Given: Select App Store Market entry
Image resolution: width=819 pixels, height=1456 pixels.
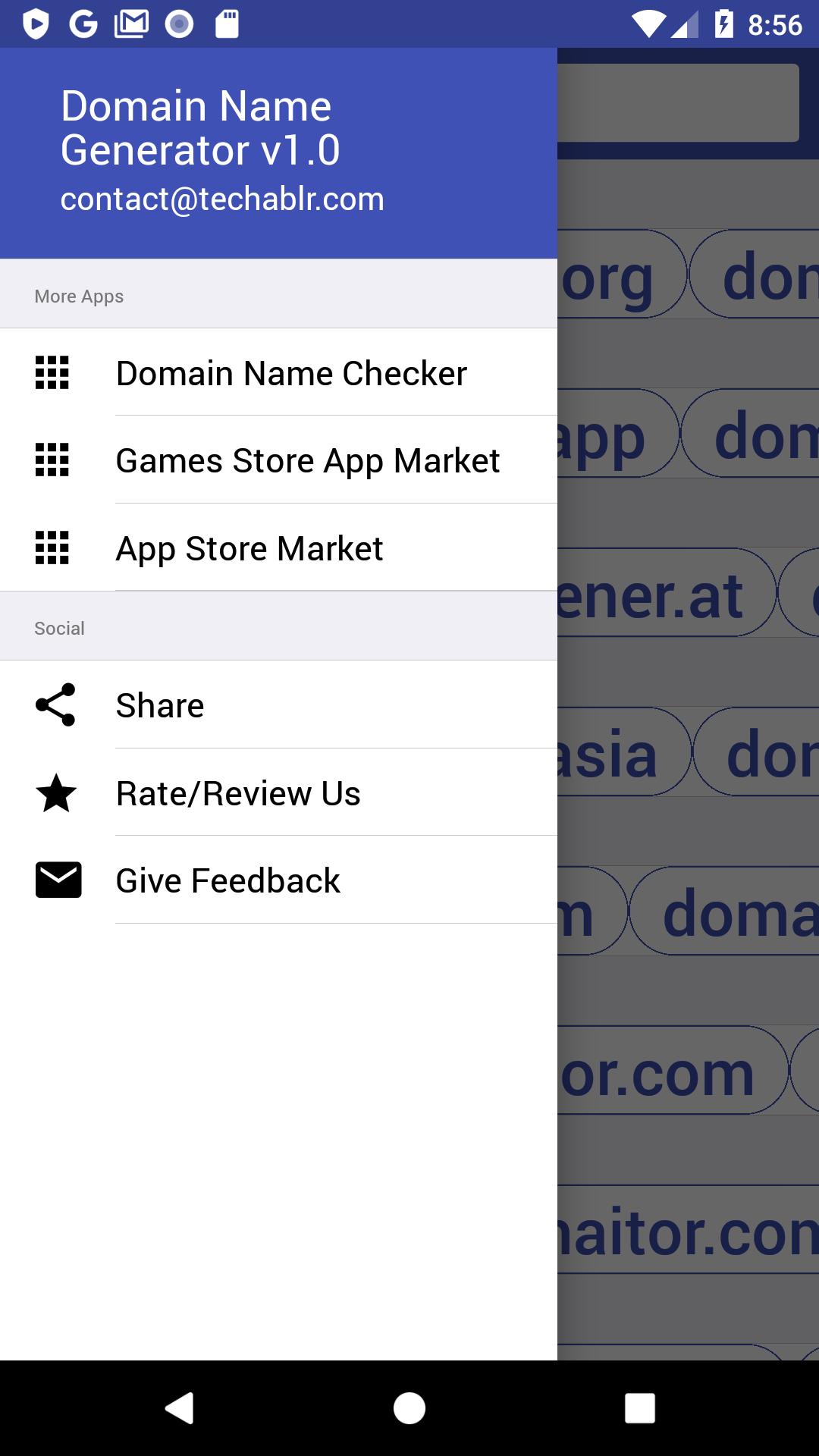Looking at the screenshot, I should coord(278,548).
